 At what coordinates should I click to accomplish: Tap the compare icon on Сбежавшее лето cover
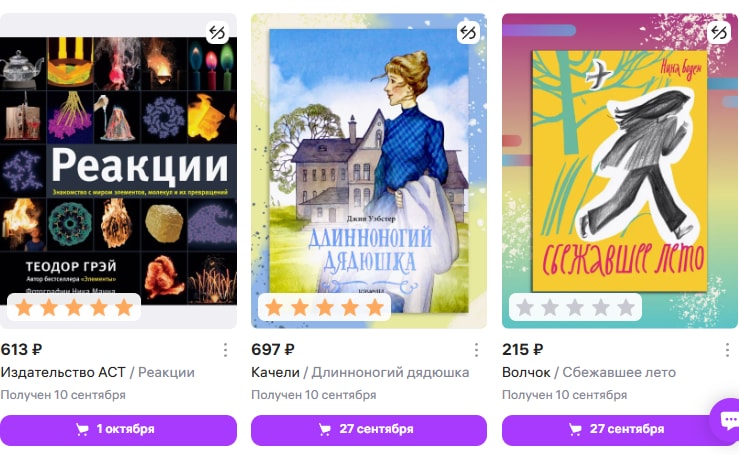click(718, 33)
